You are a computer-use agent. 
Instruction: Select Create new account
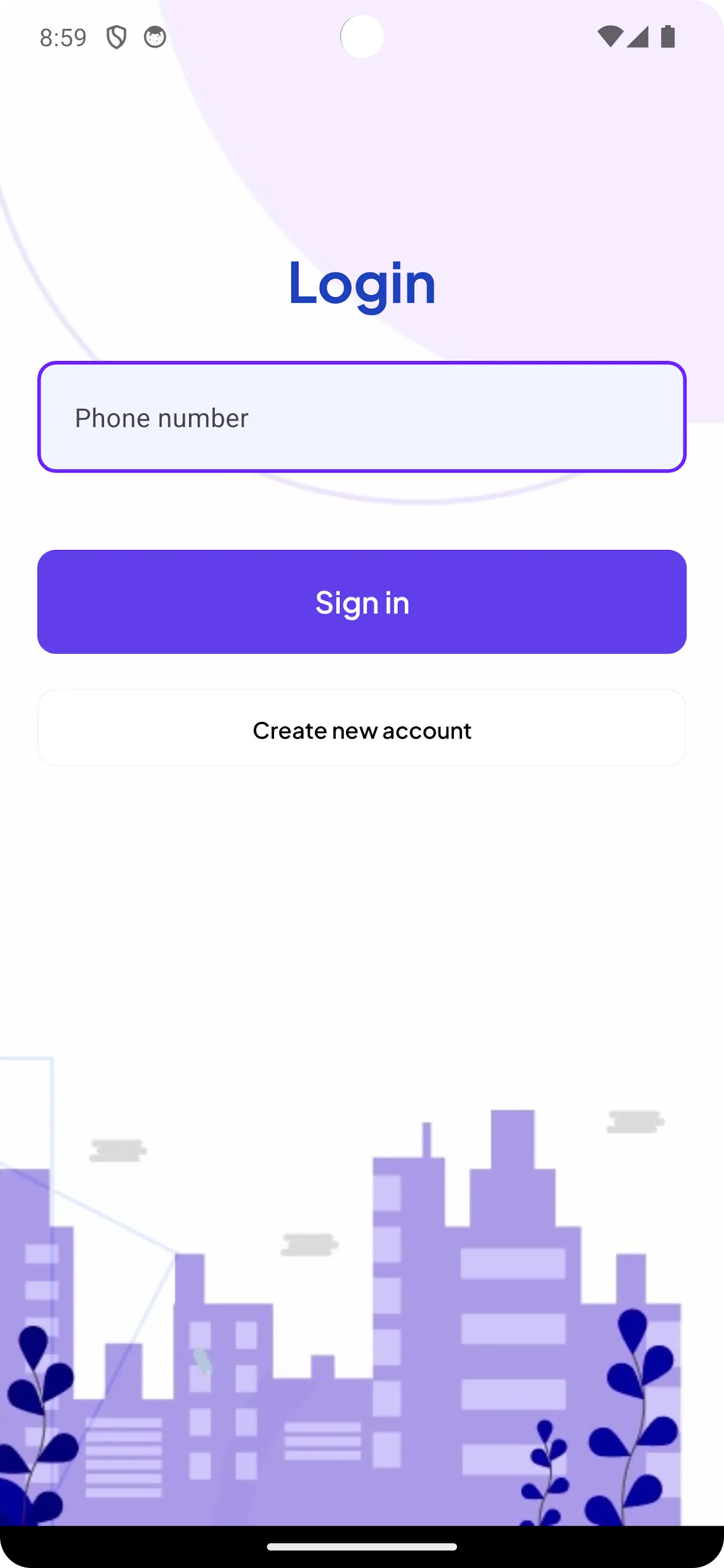362,728
